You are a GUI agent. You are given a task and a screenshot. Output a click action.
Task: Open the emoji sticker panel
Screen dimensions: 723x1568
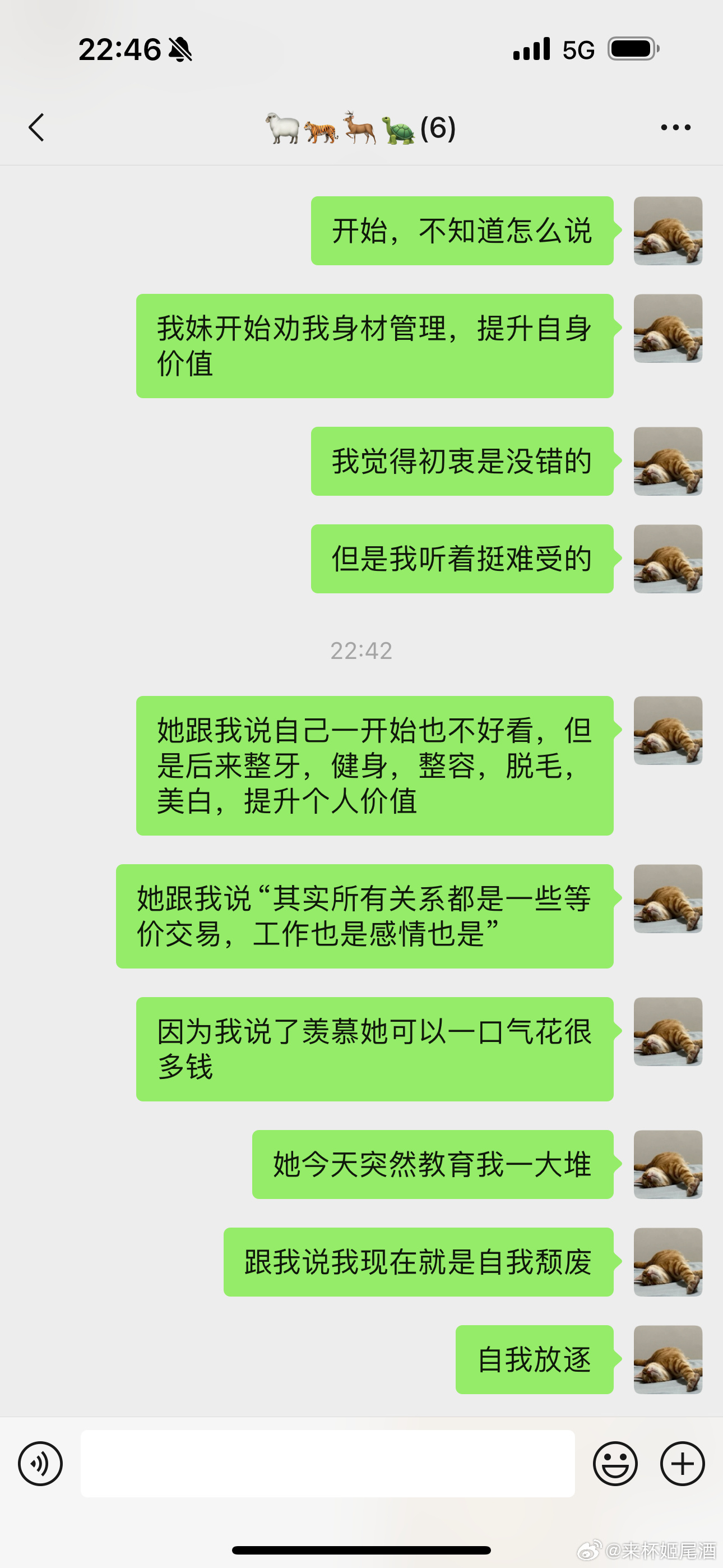[x=615, y=1463]
